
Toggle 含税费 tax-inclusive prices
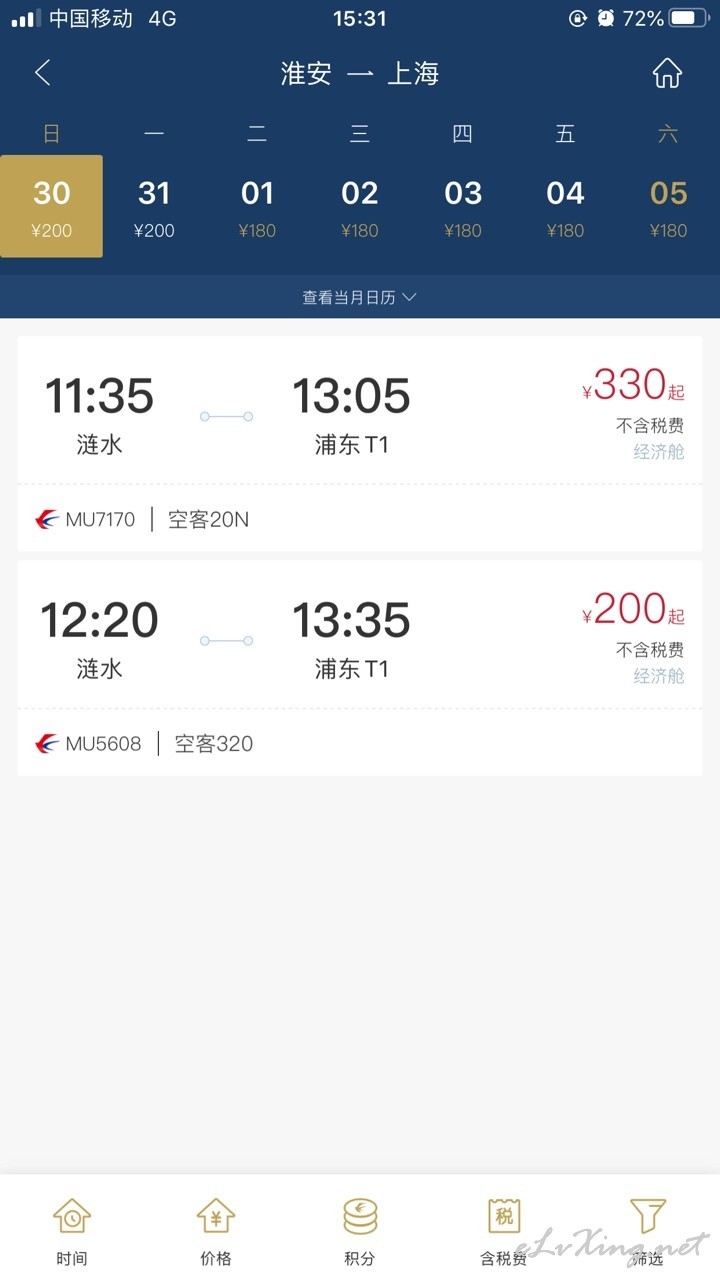(x=504, y=1231)
